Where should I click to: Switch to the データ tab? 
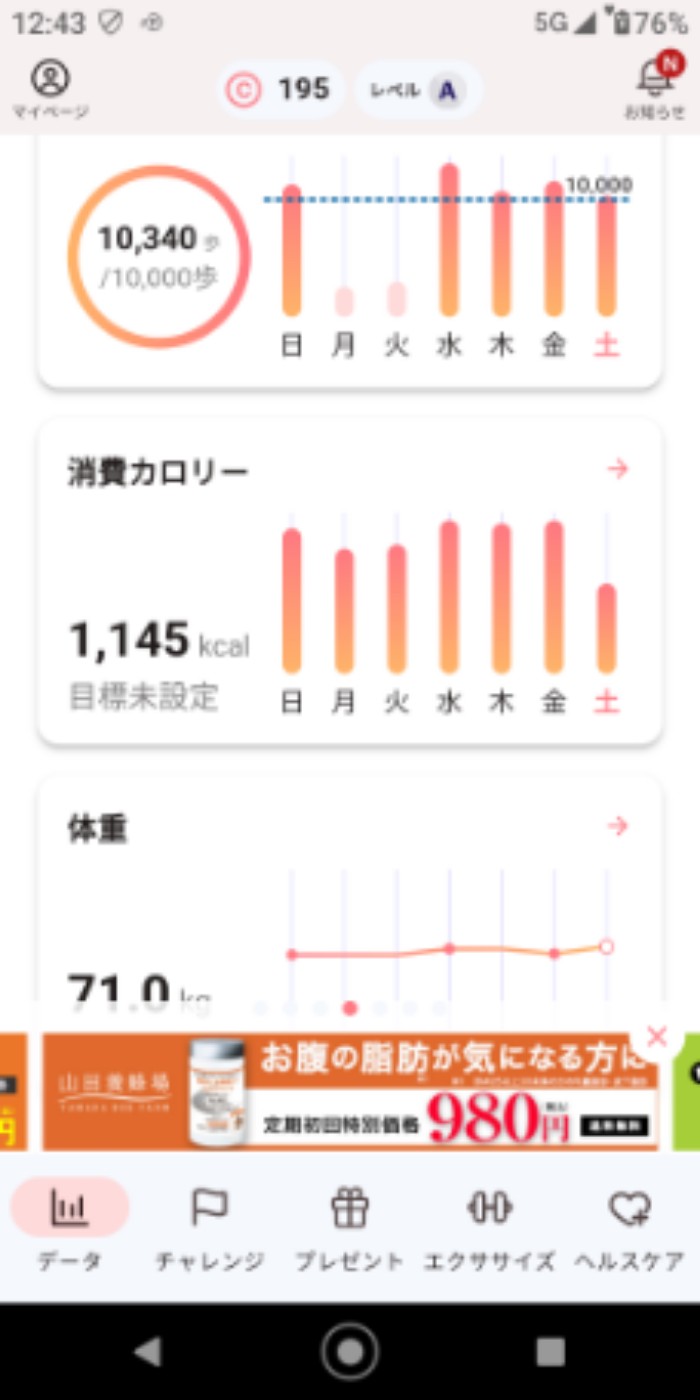(70, 1225)
